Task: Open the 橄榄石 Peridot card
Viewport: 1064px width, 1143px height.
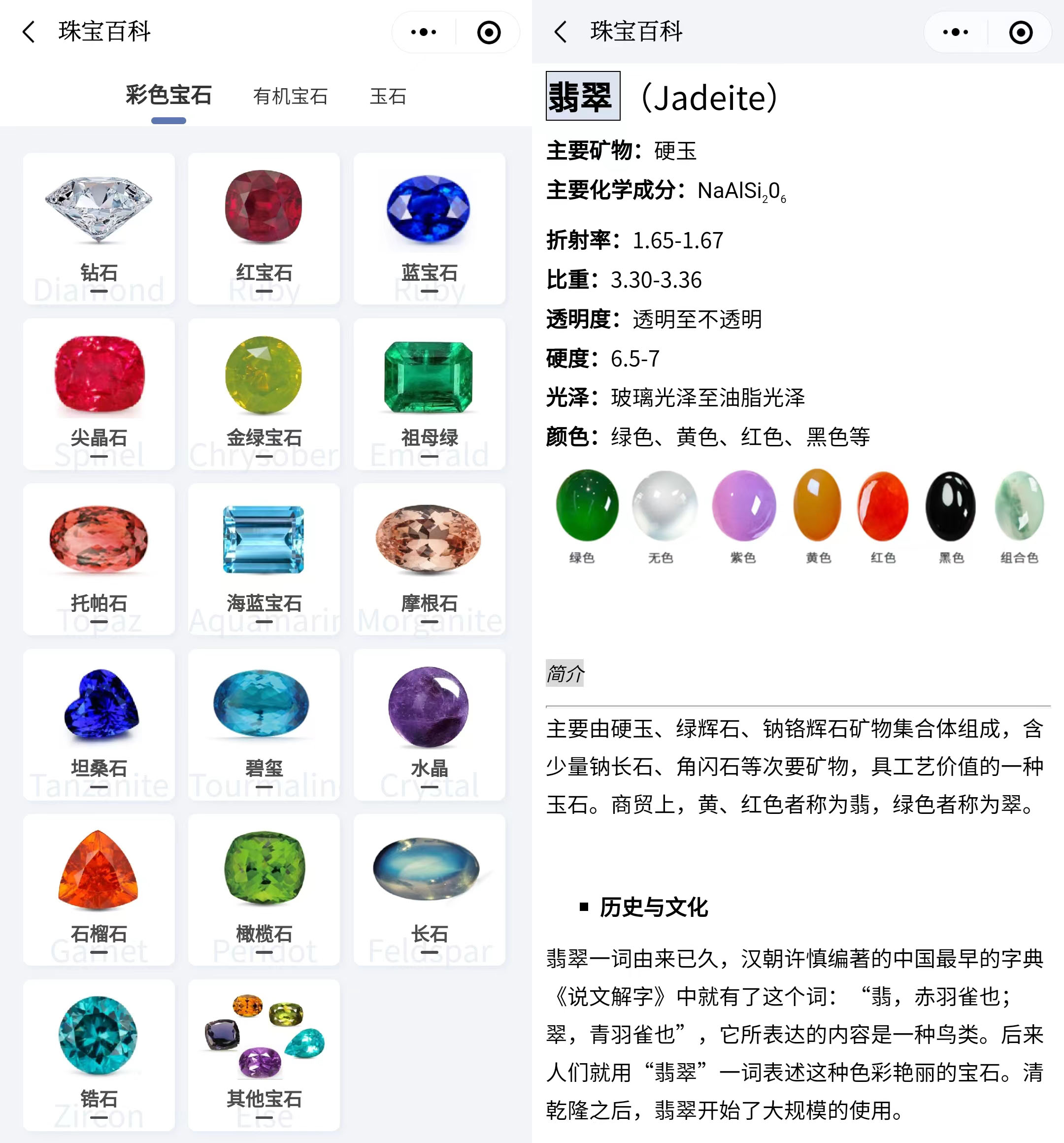Action: (x=264, y=889)
